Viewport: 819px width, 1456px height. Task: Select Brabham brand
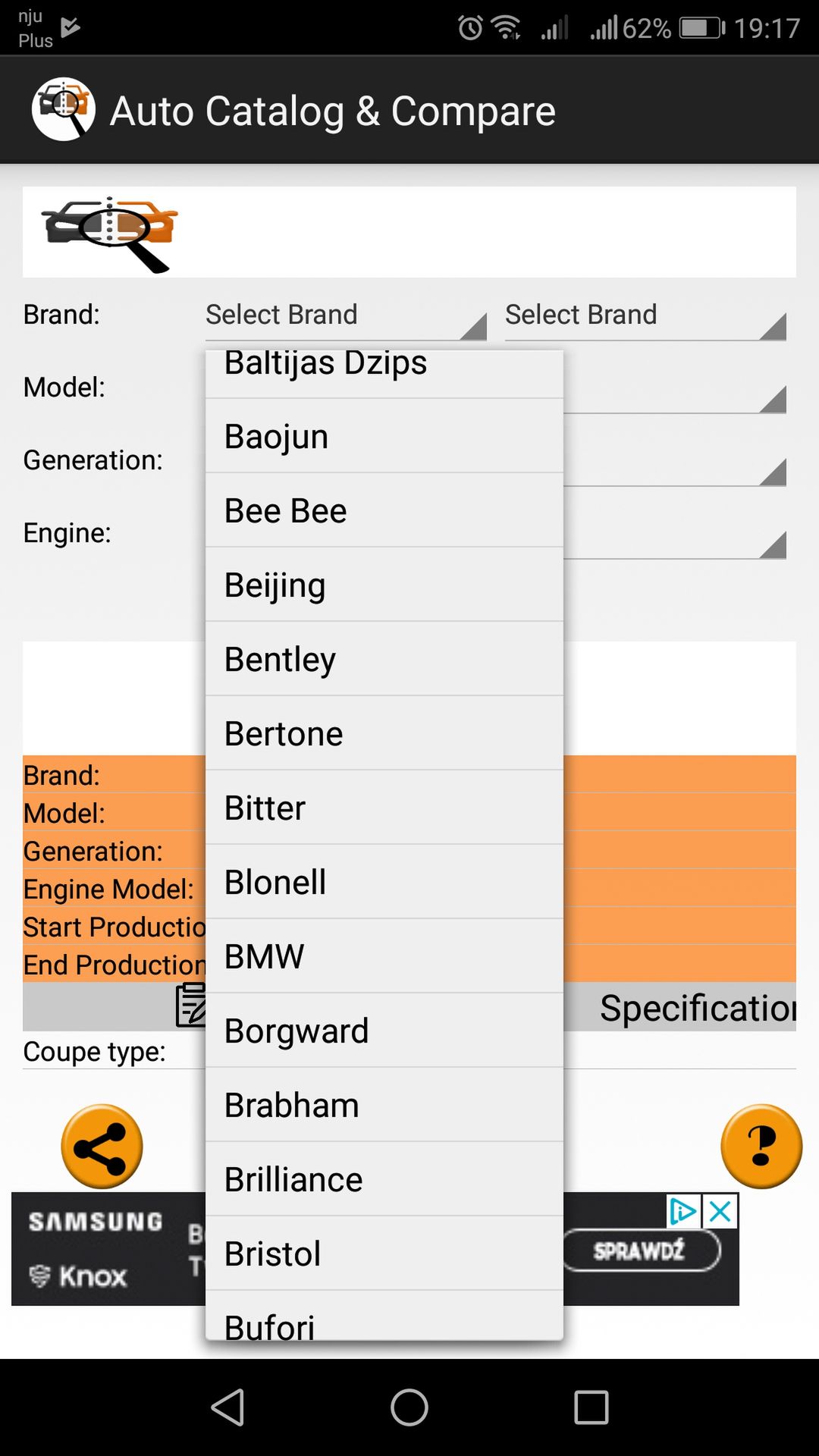pyautogui.click(x=384, y=1106)
